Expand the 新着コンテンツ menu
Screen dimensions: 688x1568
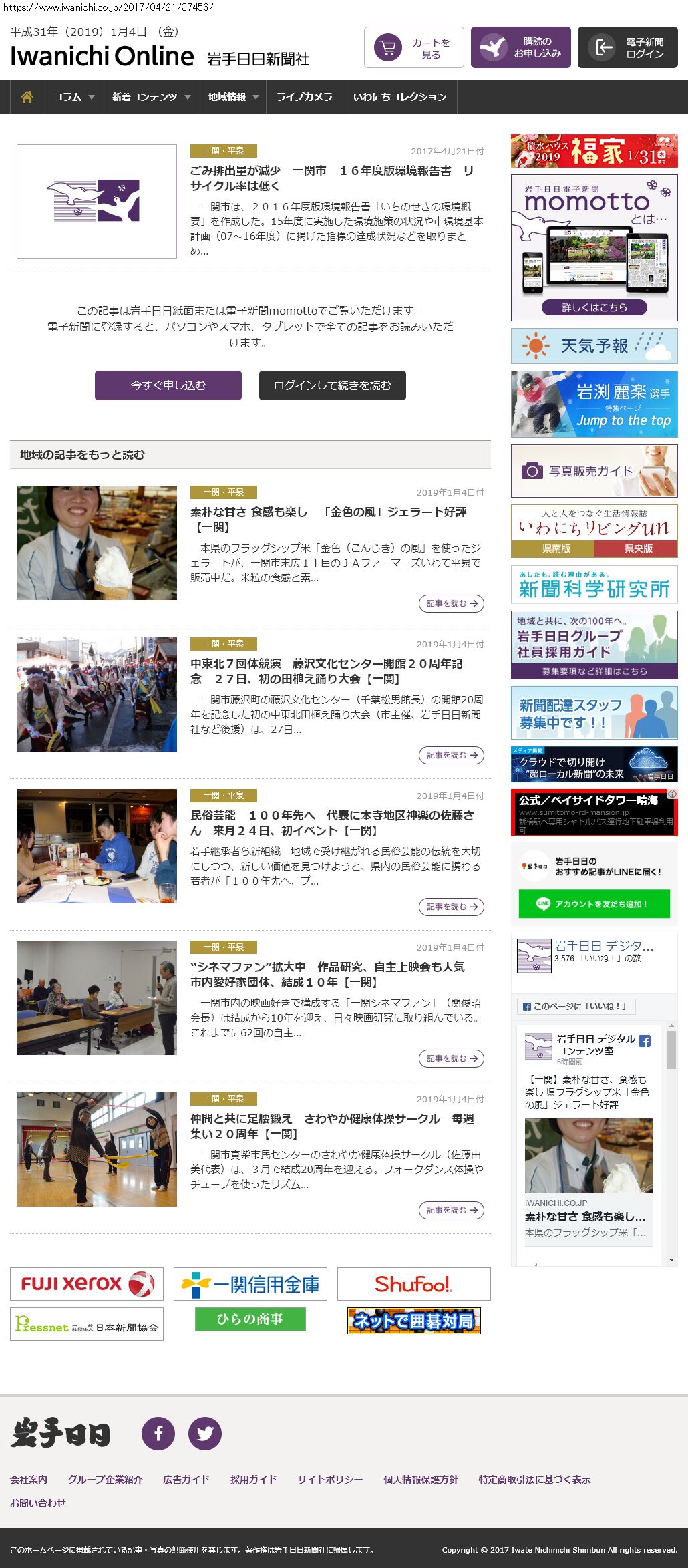(150, 97)
